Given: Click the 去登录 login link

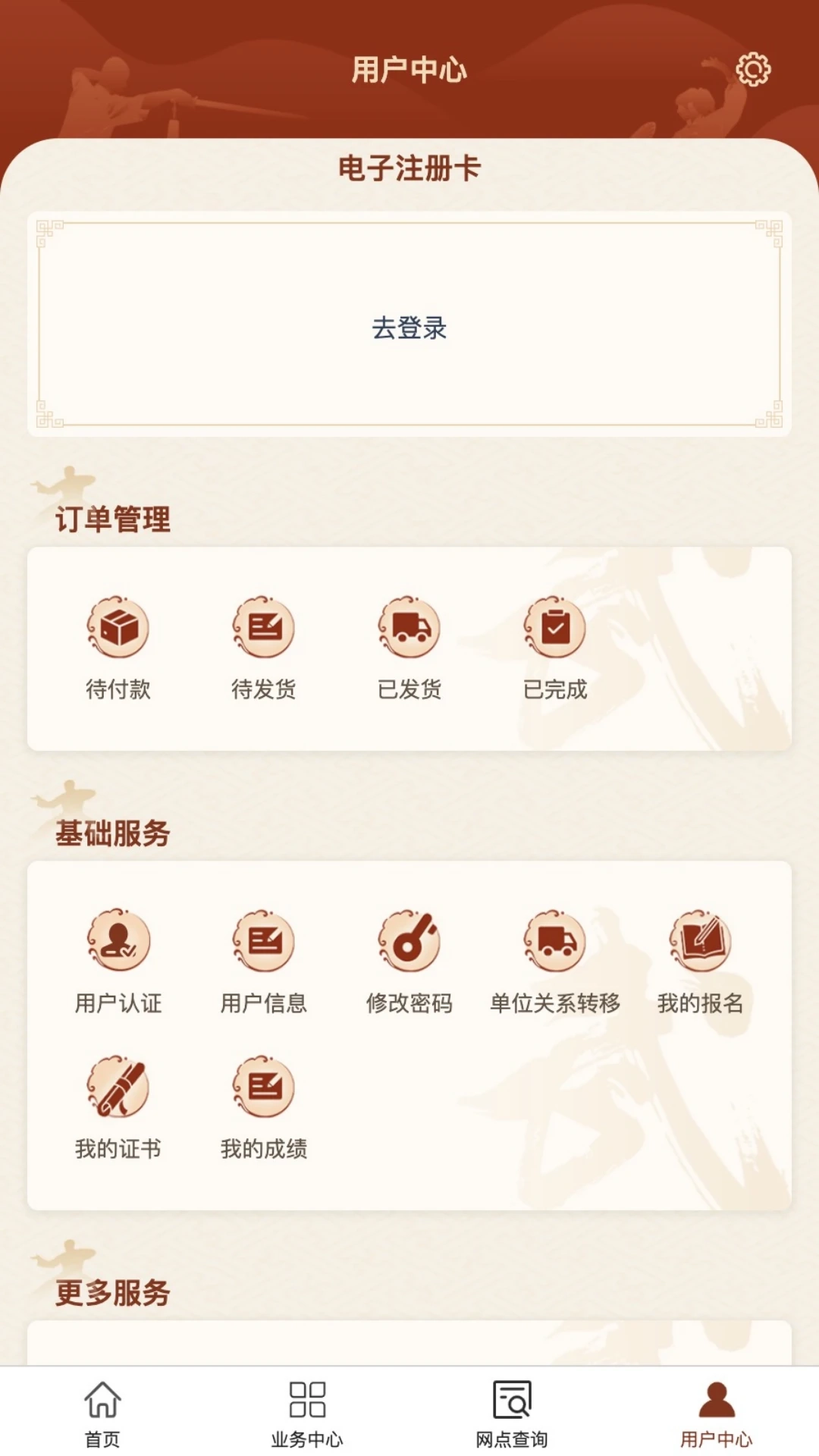Looking at the screenshot, I should pos(409,329).
